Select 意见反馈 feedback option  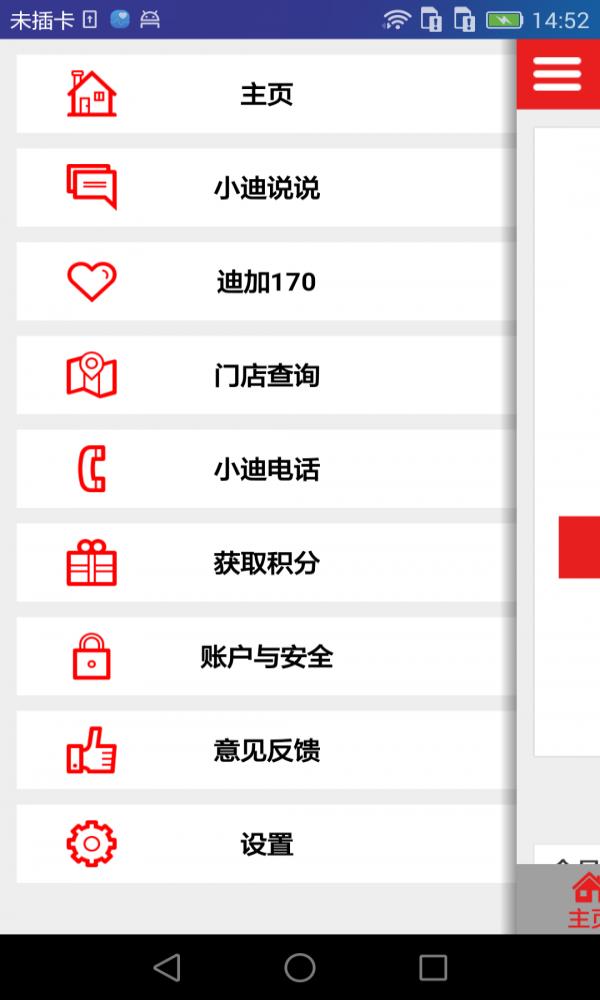[x=265, y=750]
